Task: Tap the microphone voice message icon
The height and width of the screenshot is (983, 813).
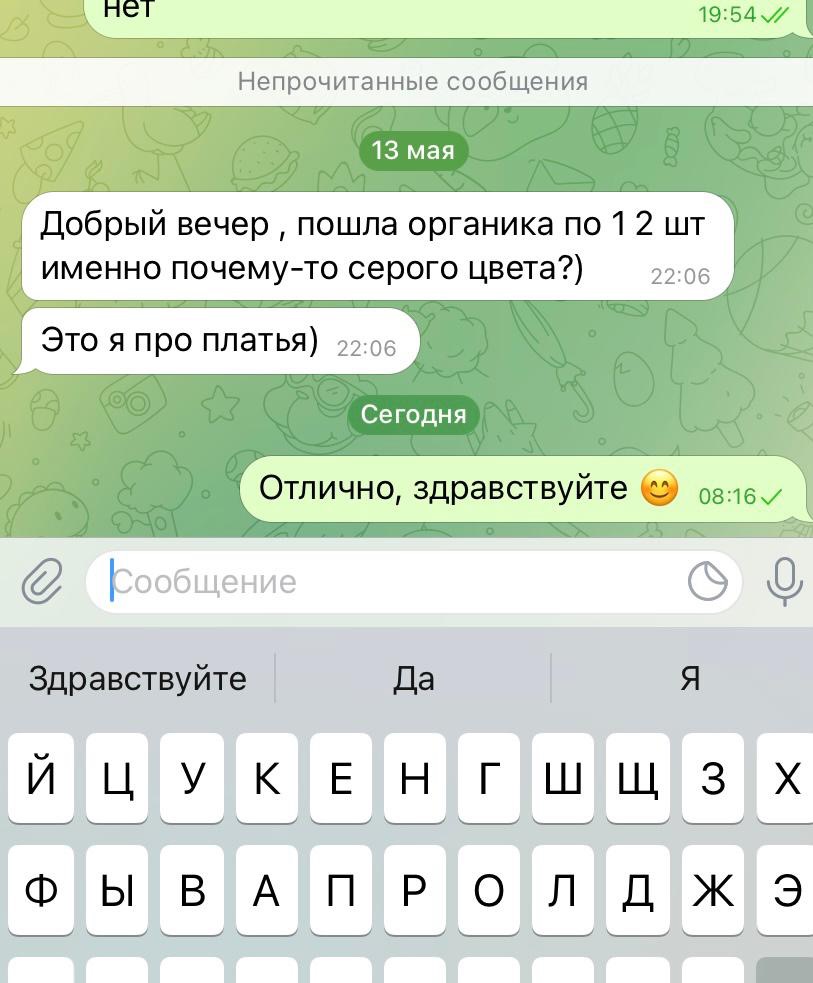Action: [x=784, y=581]
